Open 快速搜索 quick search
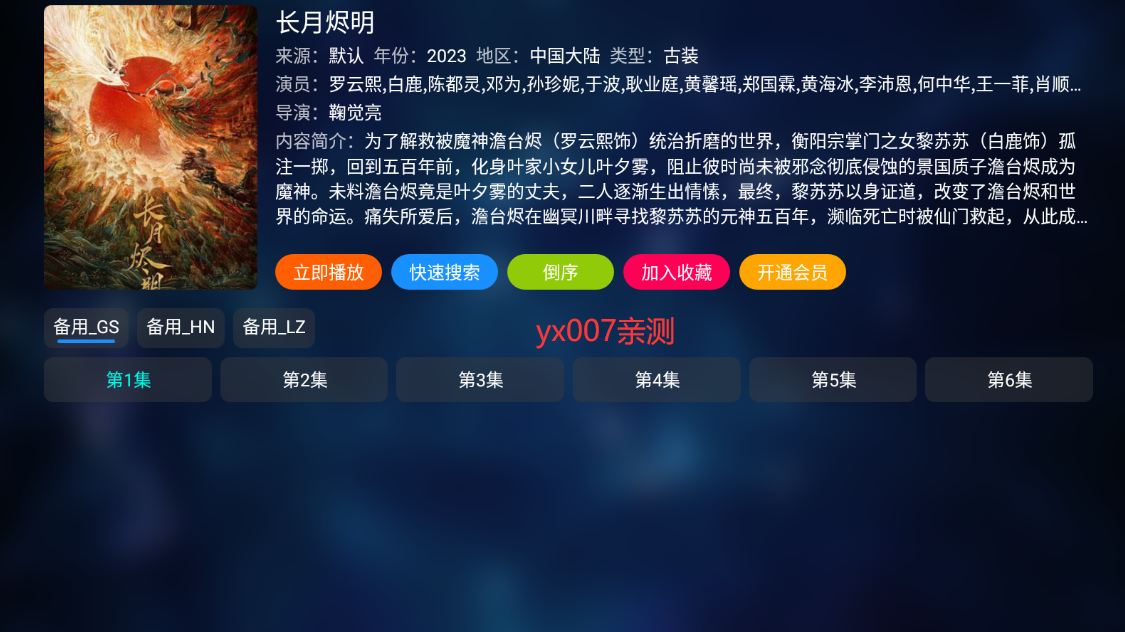This screenshot has width=1125, height=632. click(x=444, y=272)
